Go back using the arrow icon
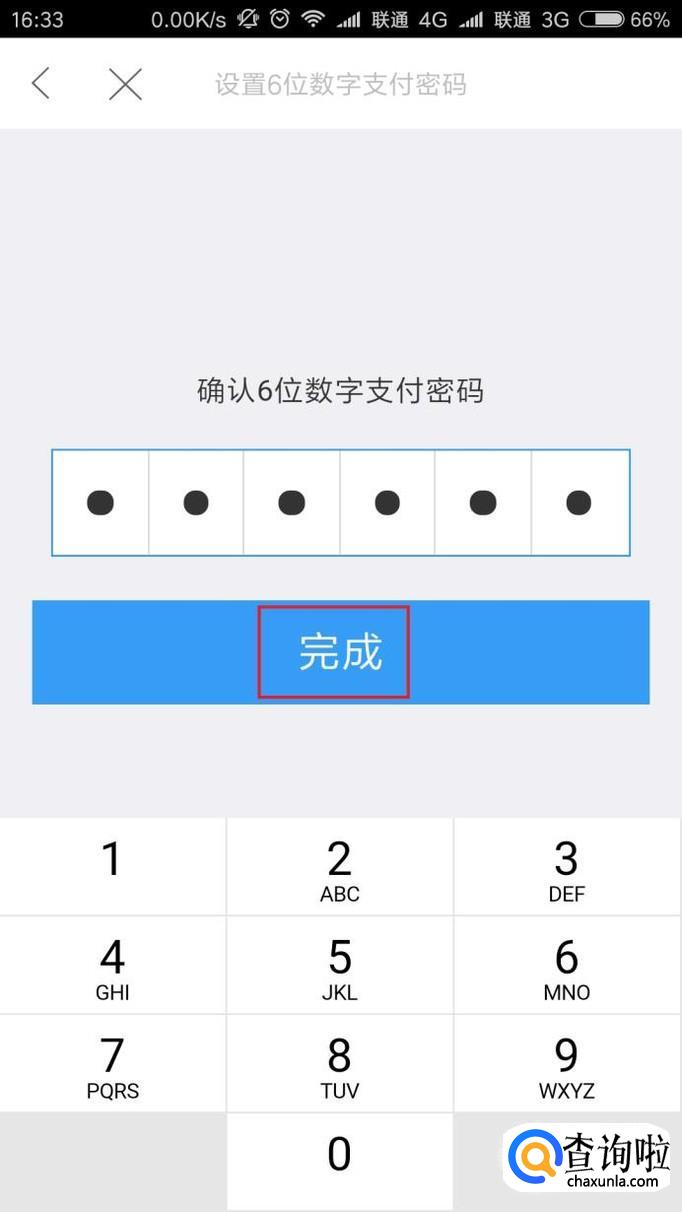682x1212 pixels. click(40, 84)
